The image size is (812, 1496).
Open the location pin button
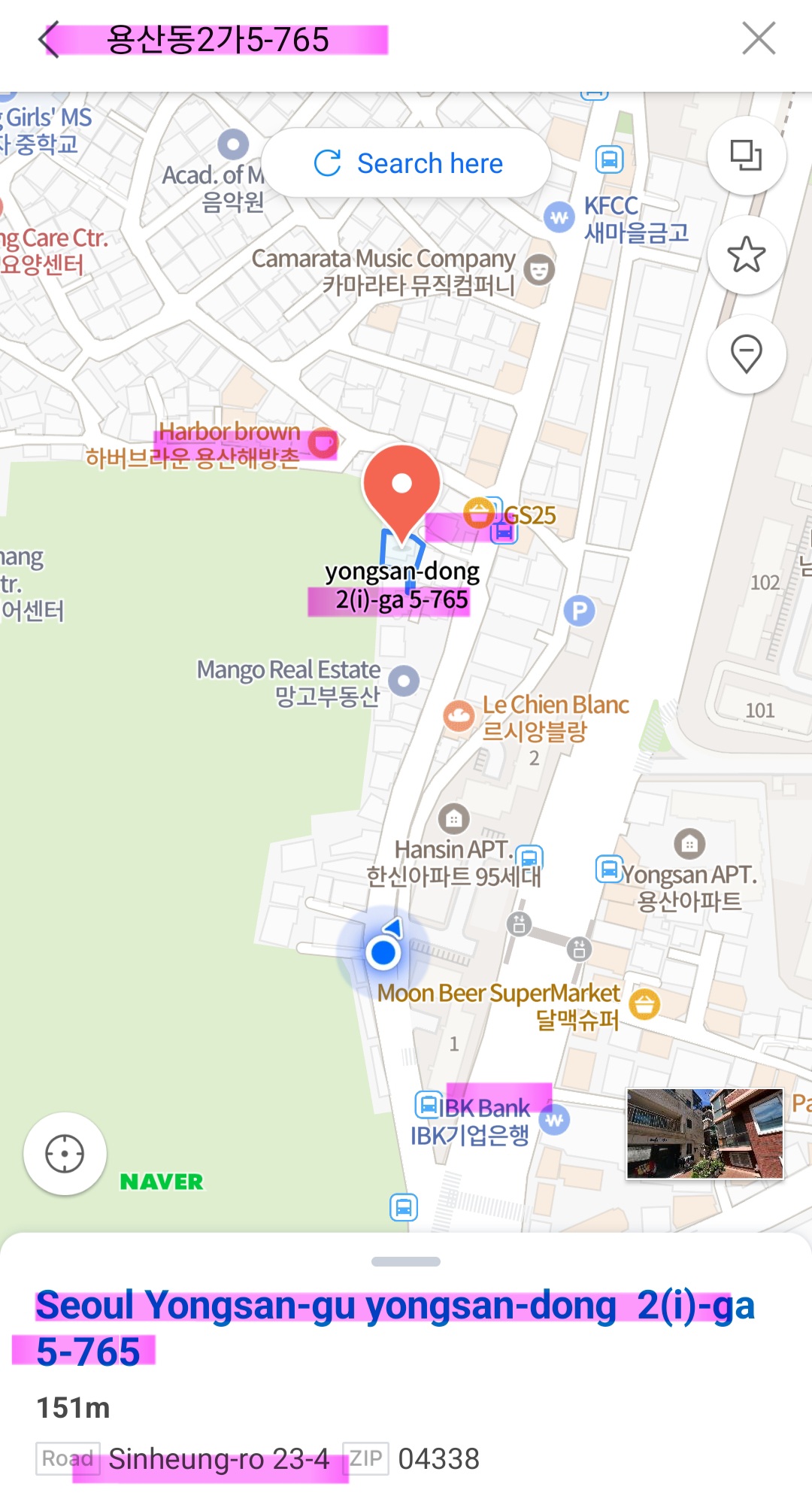click(x=746, y=354)
